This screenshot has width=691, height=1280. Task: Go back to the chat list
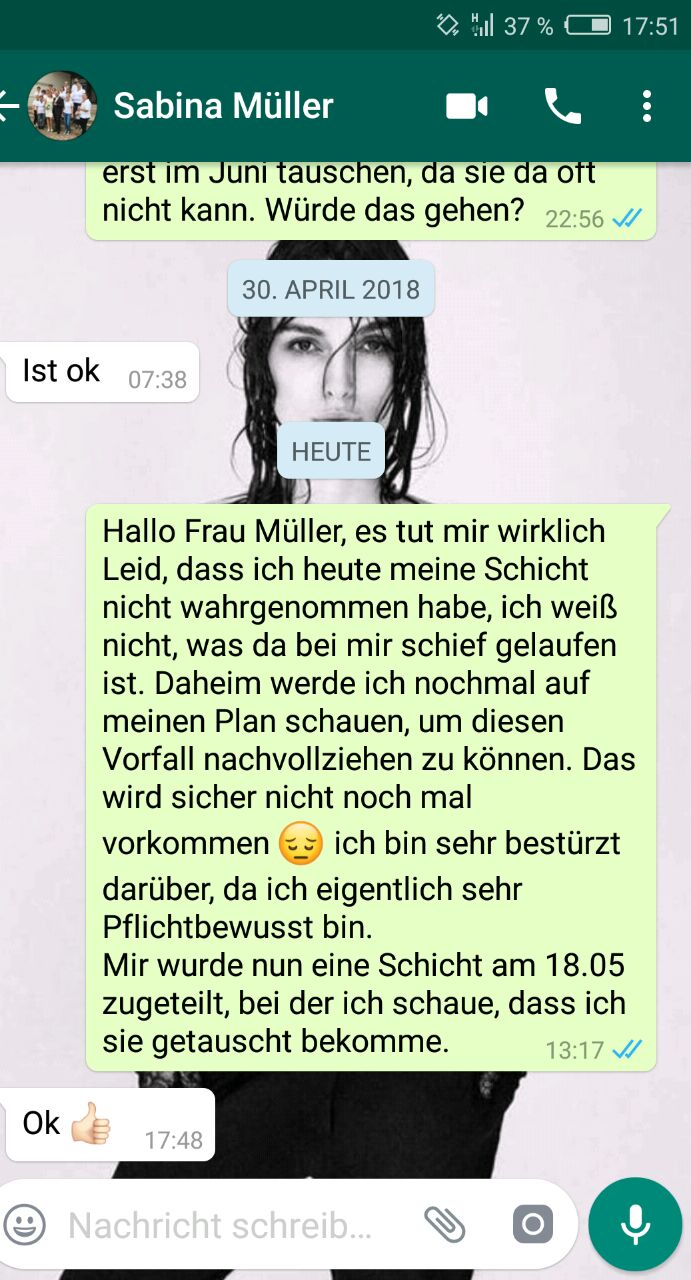[8, 106]
